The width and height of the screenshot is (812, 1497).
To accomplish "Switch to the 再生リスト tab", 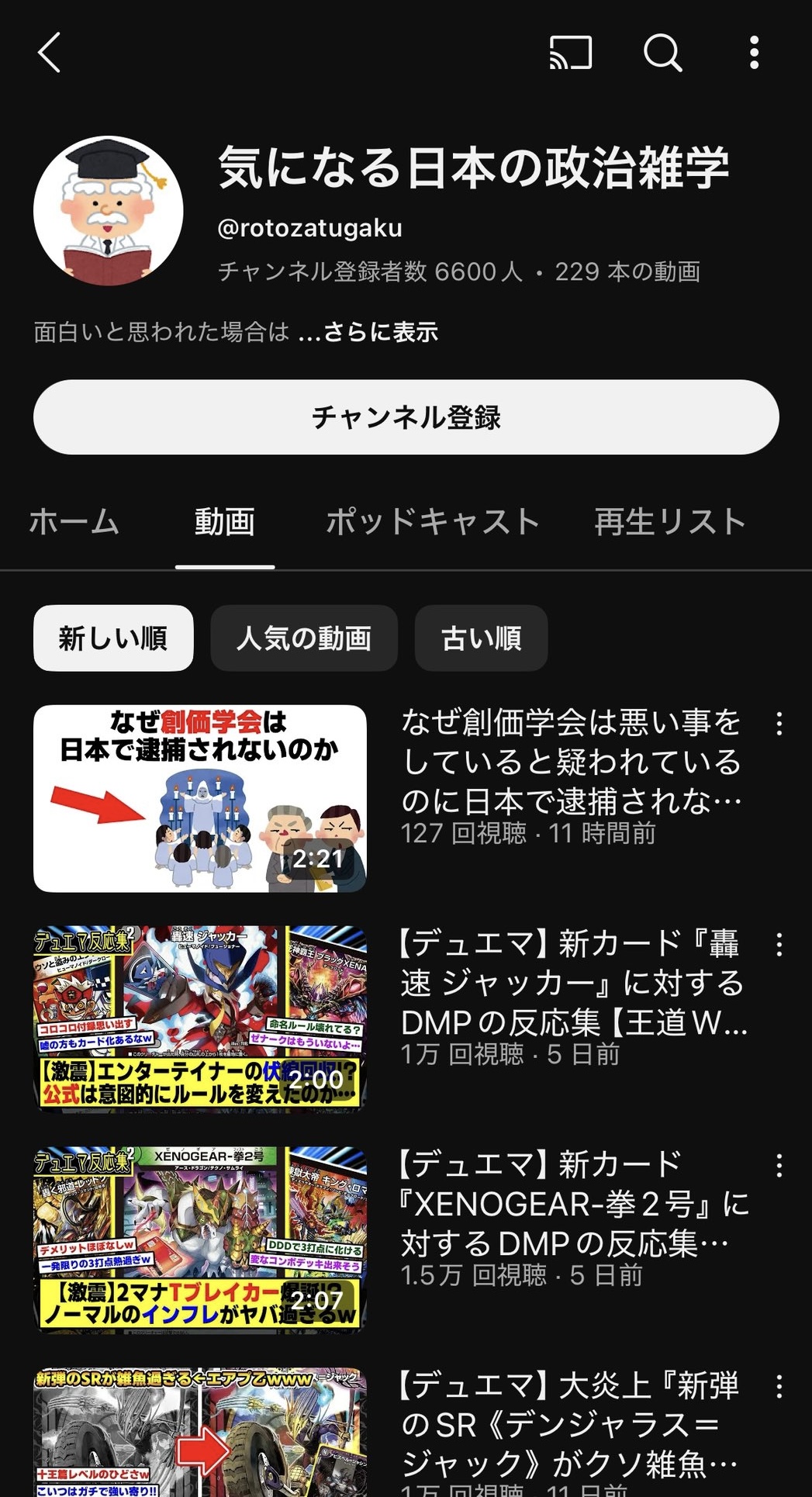I will point(670,521).
